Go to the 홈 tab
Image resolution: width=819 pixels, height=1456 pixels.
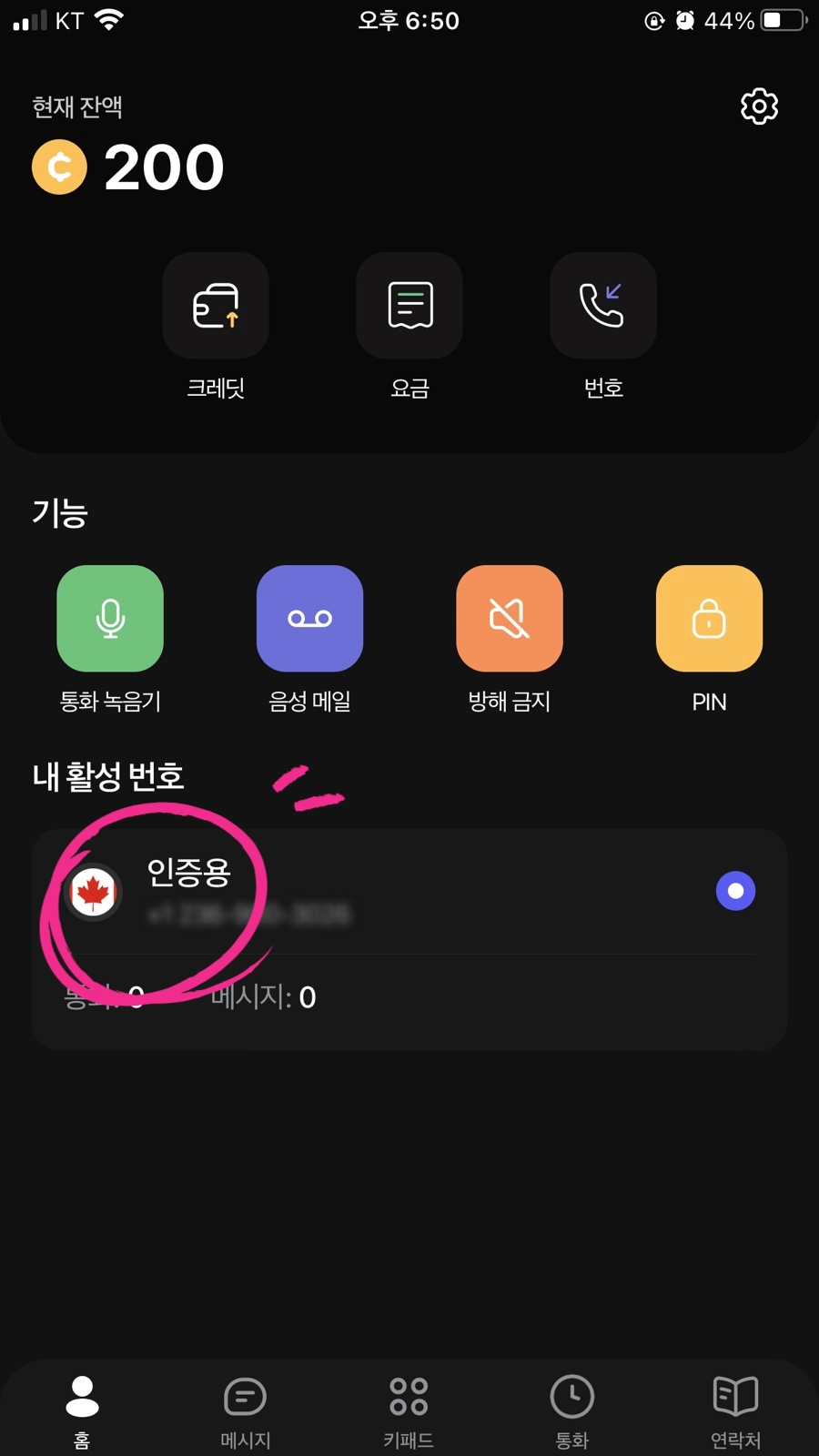[x=82, y=1409]
